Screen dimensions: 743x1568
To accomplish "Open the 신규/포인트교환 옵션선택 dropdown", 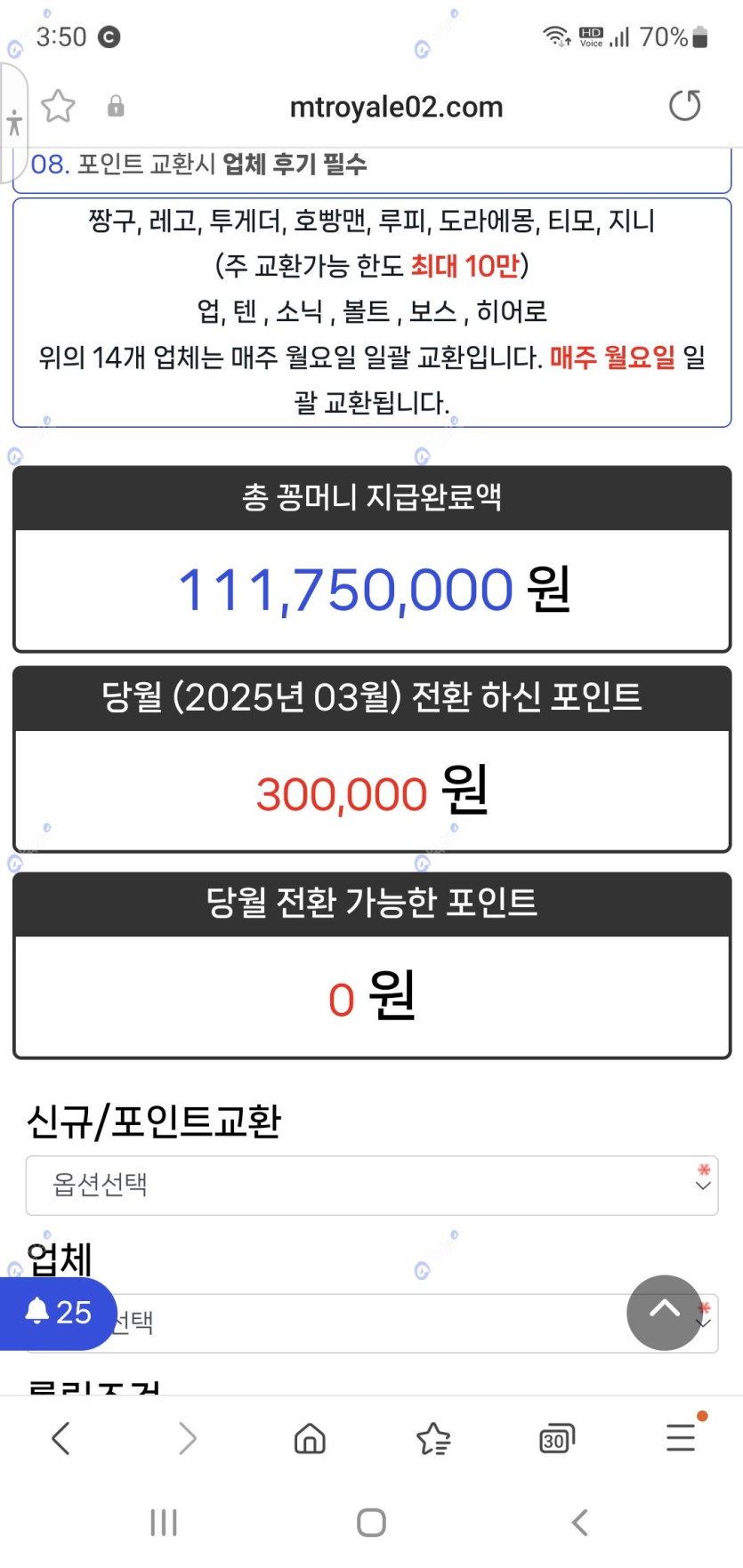I will tap(371, 1185).
